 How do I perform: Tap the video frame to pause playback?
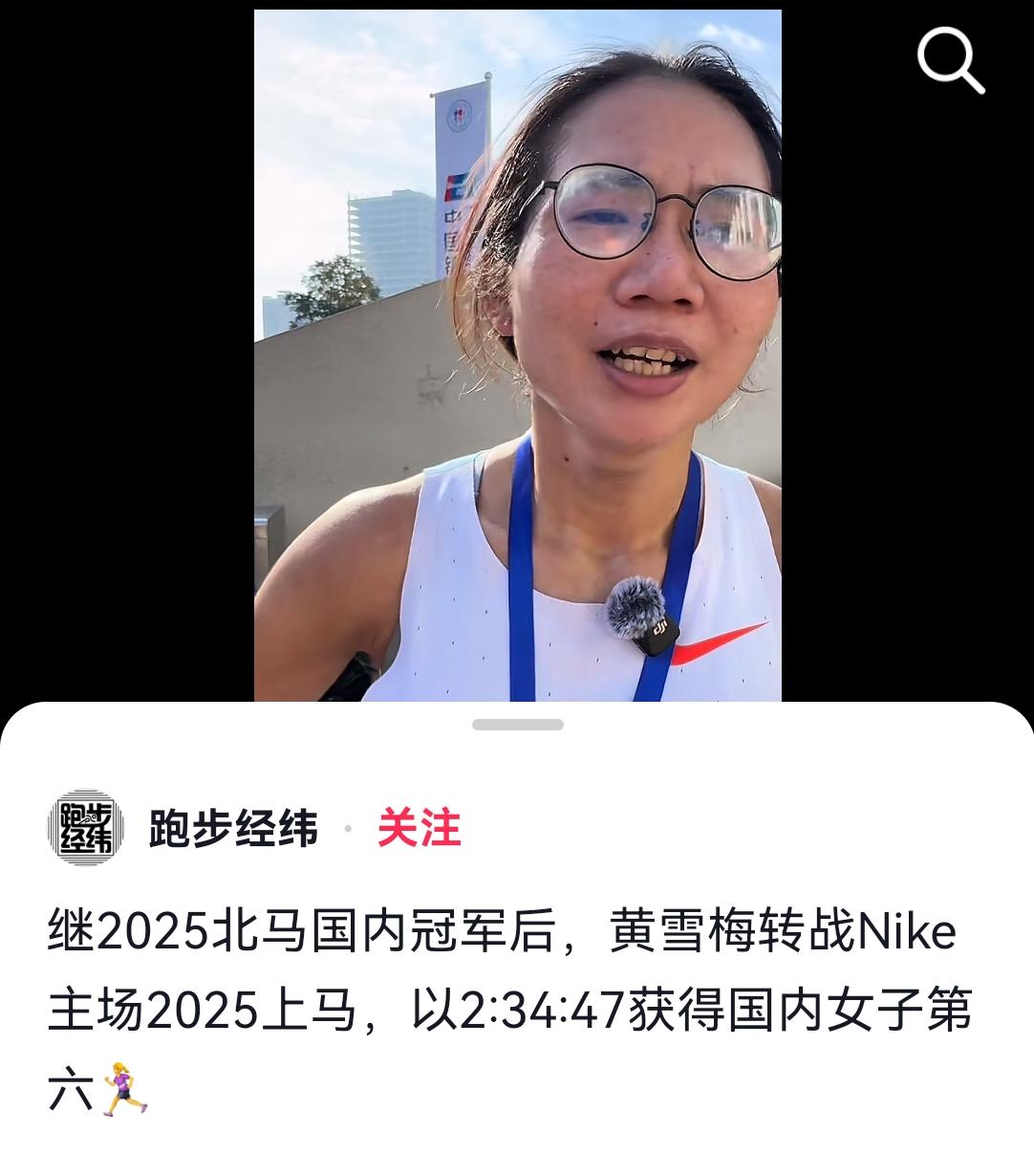point(516,363)
